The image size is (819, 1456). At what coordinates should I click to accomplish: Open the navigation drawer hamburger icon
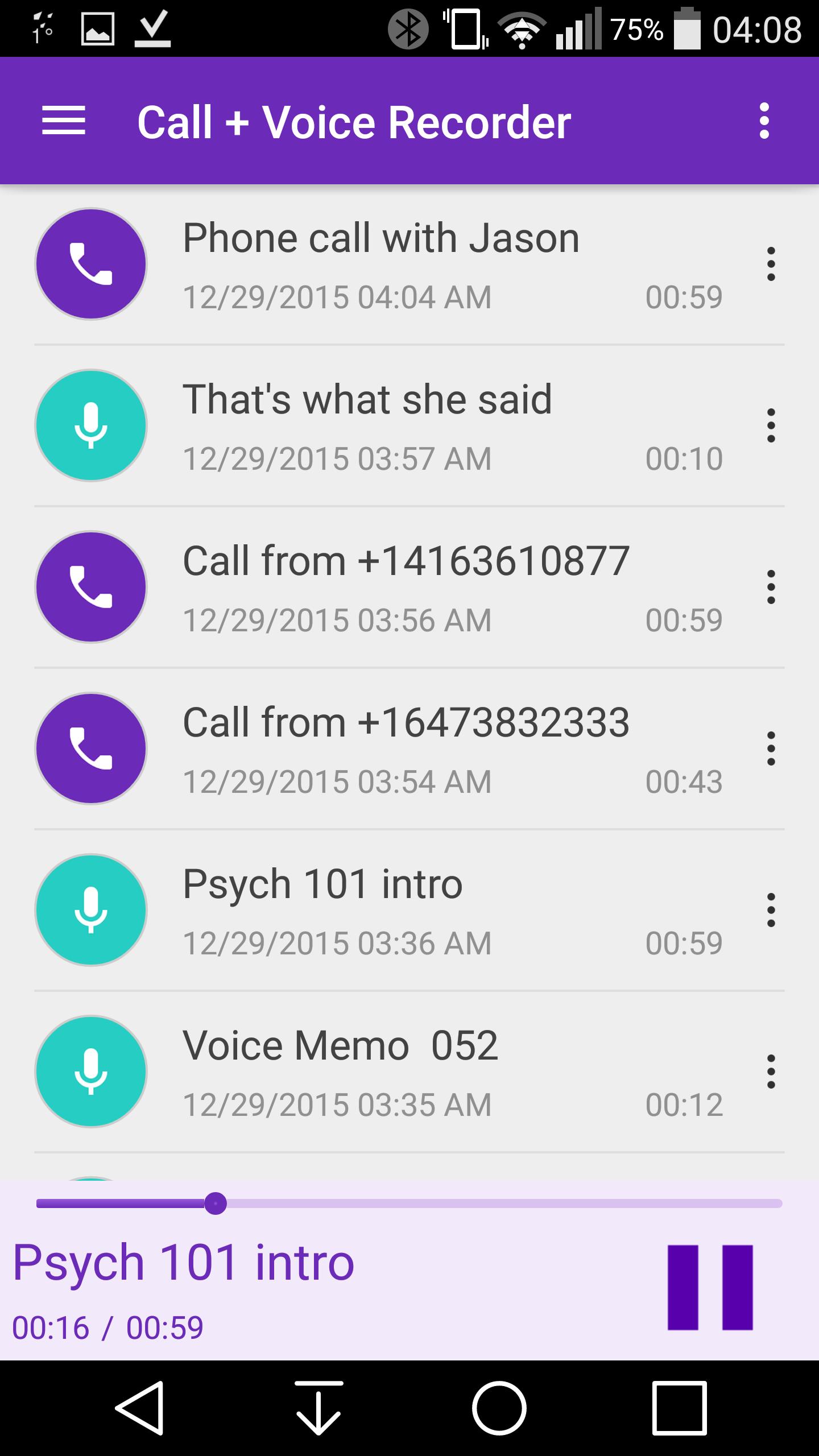point(64,121)
